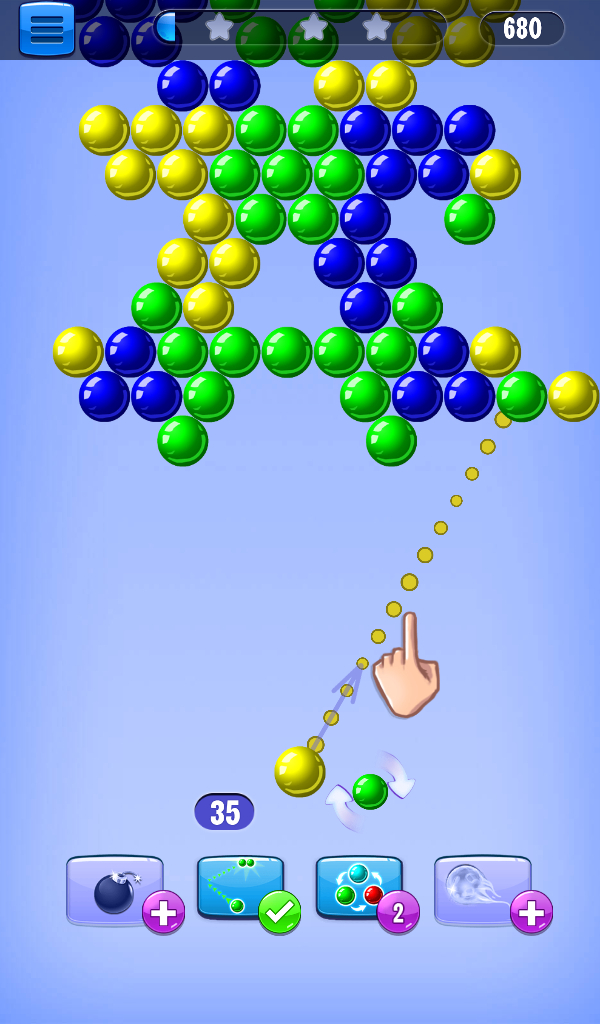Open the blue hamburger menu

pos(46,29)
